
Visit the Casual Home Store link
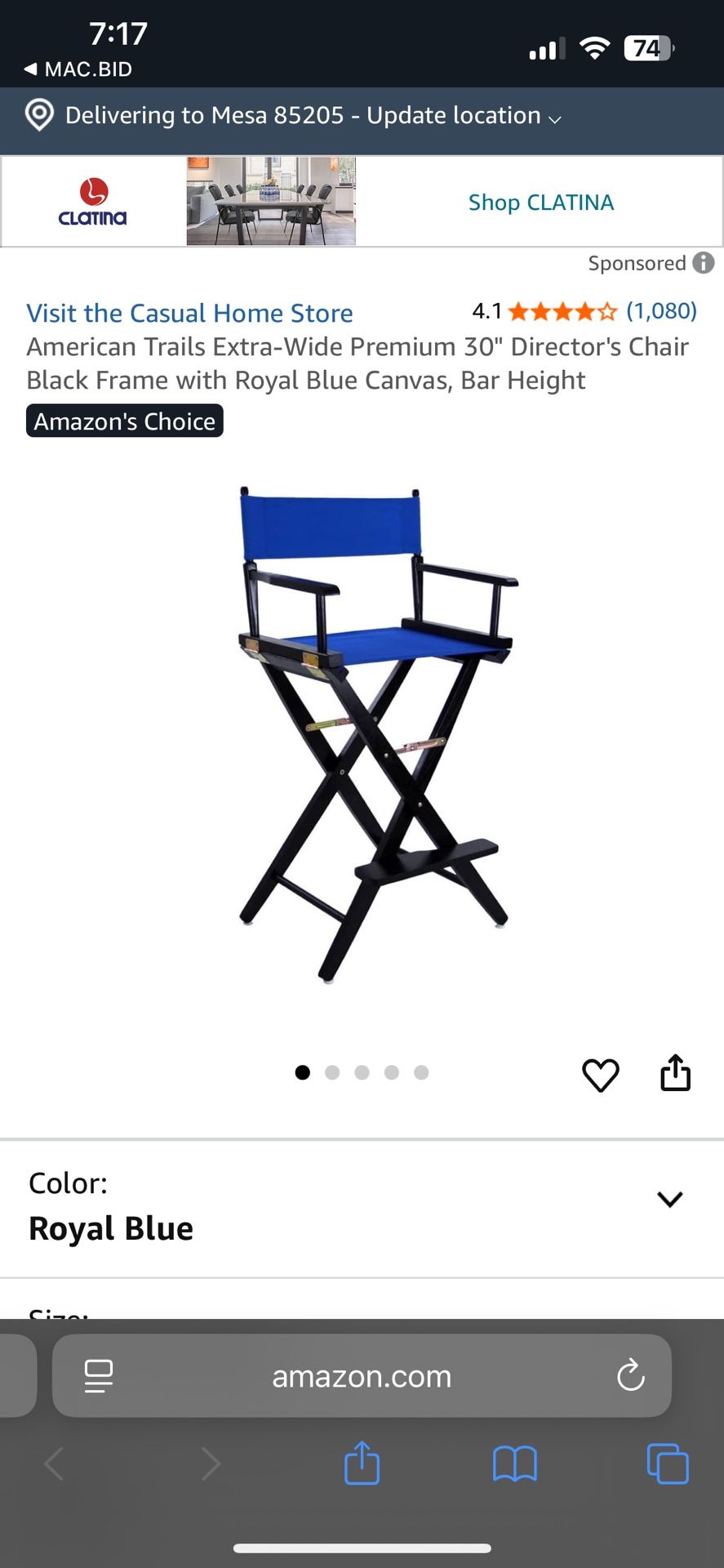189,313
